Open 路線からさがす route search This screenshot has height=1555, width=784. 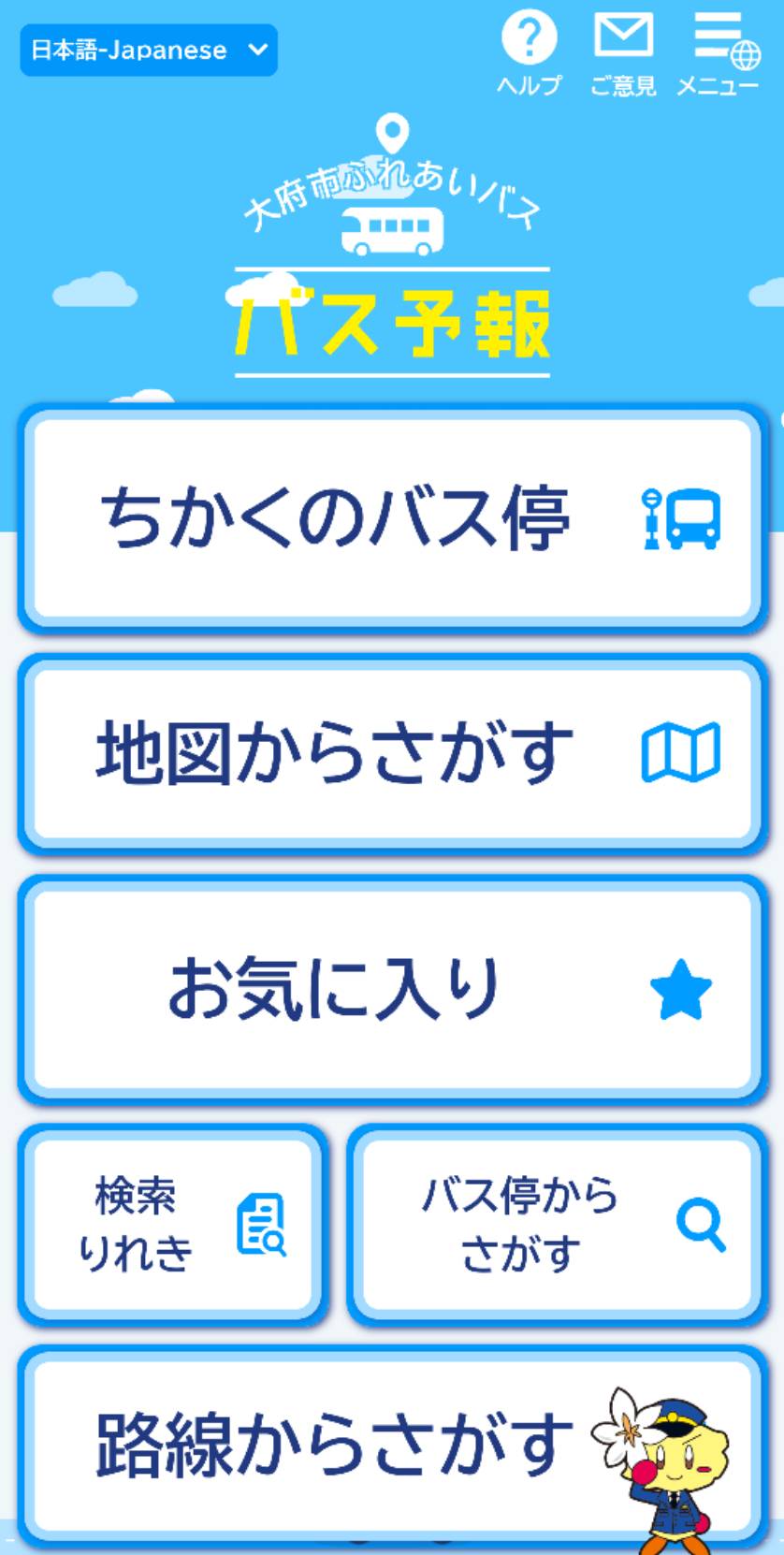click(393, 1446)
